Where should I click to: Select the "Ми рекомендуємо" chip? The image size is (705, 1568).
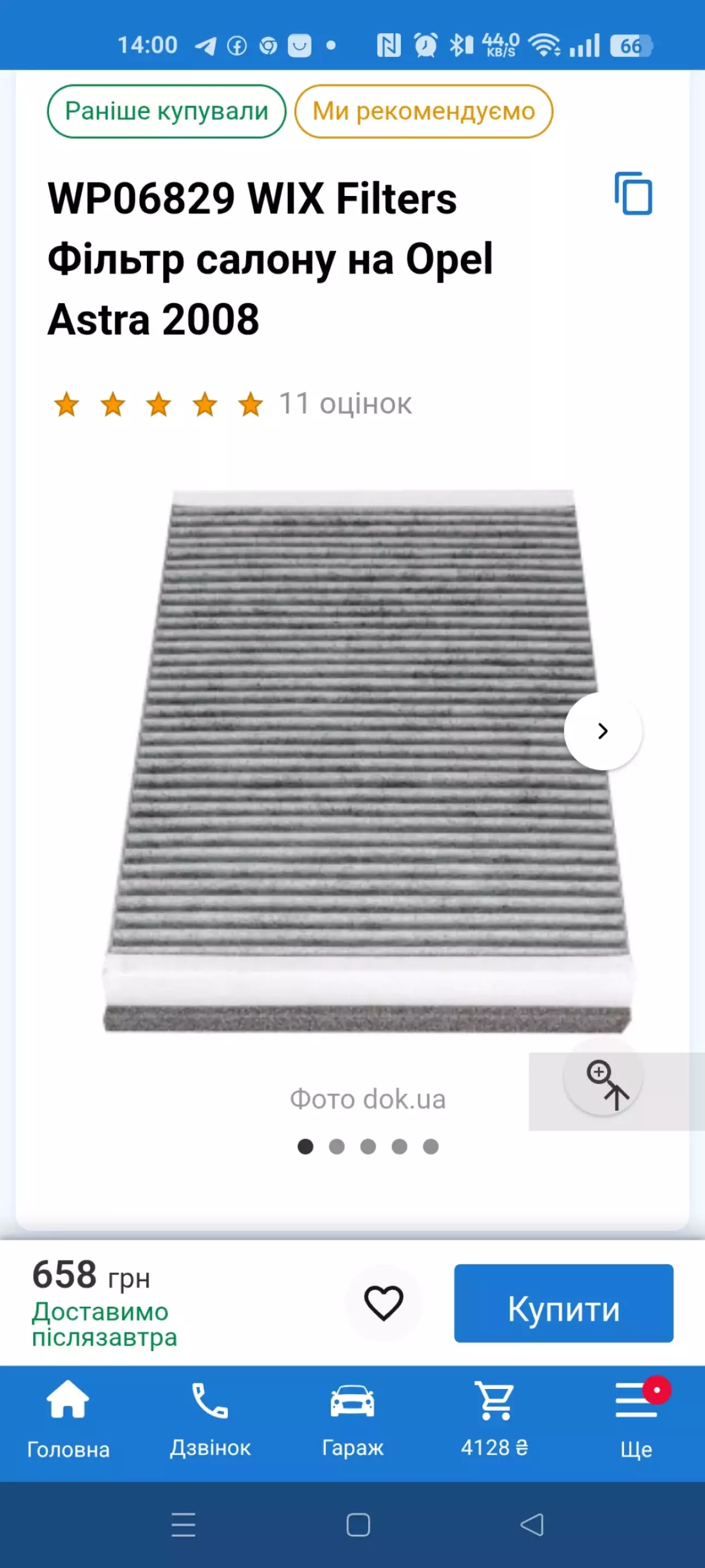coord(423,112)
